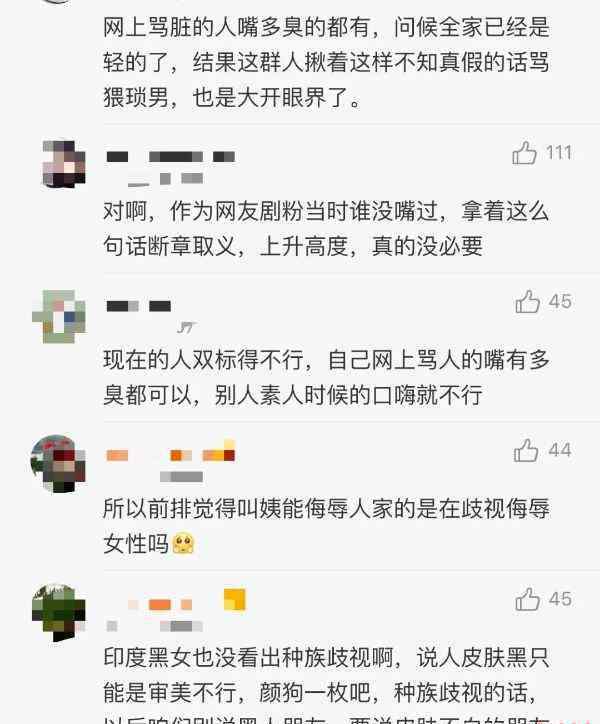Like the comment starting with 印度黑女
Image resolution: width=600 pixels, height=724 pixels.
coord(528,599)
